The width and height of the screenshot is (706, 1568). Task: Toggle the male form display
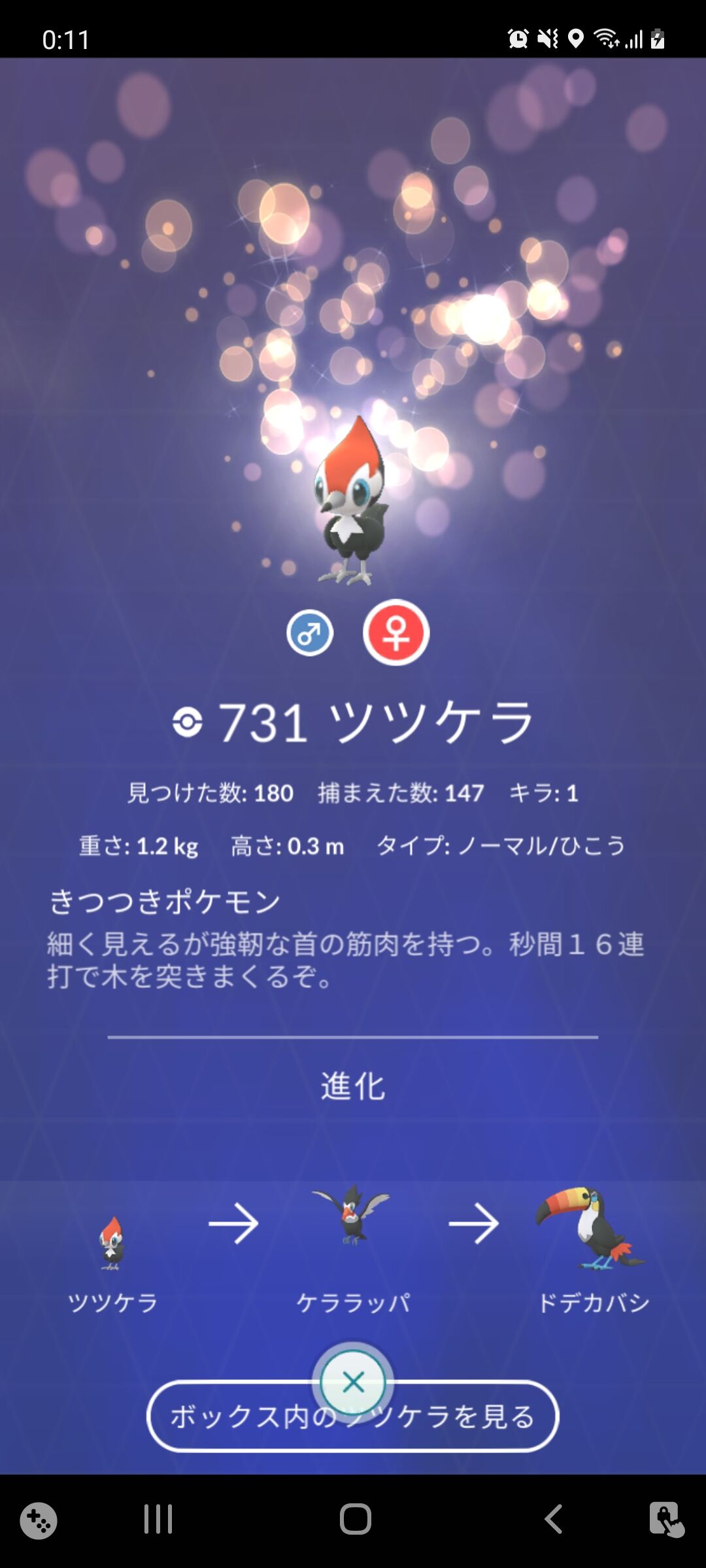click(x=309, y=631)
